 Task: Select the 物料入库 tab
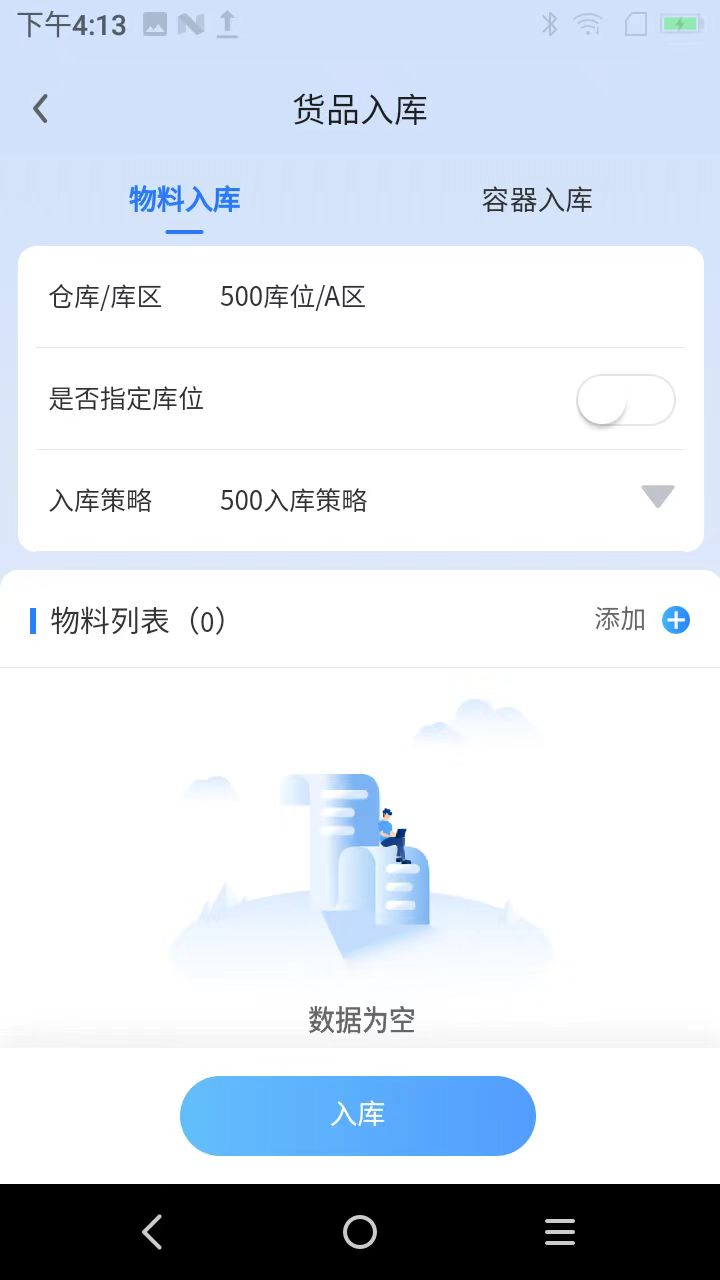[x=184, y=200]
